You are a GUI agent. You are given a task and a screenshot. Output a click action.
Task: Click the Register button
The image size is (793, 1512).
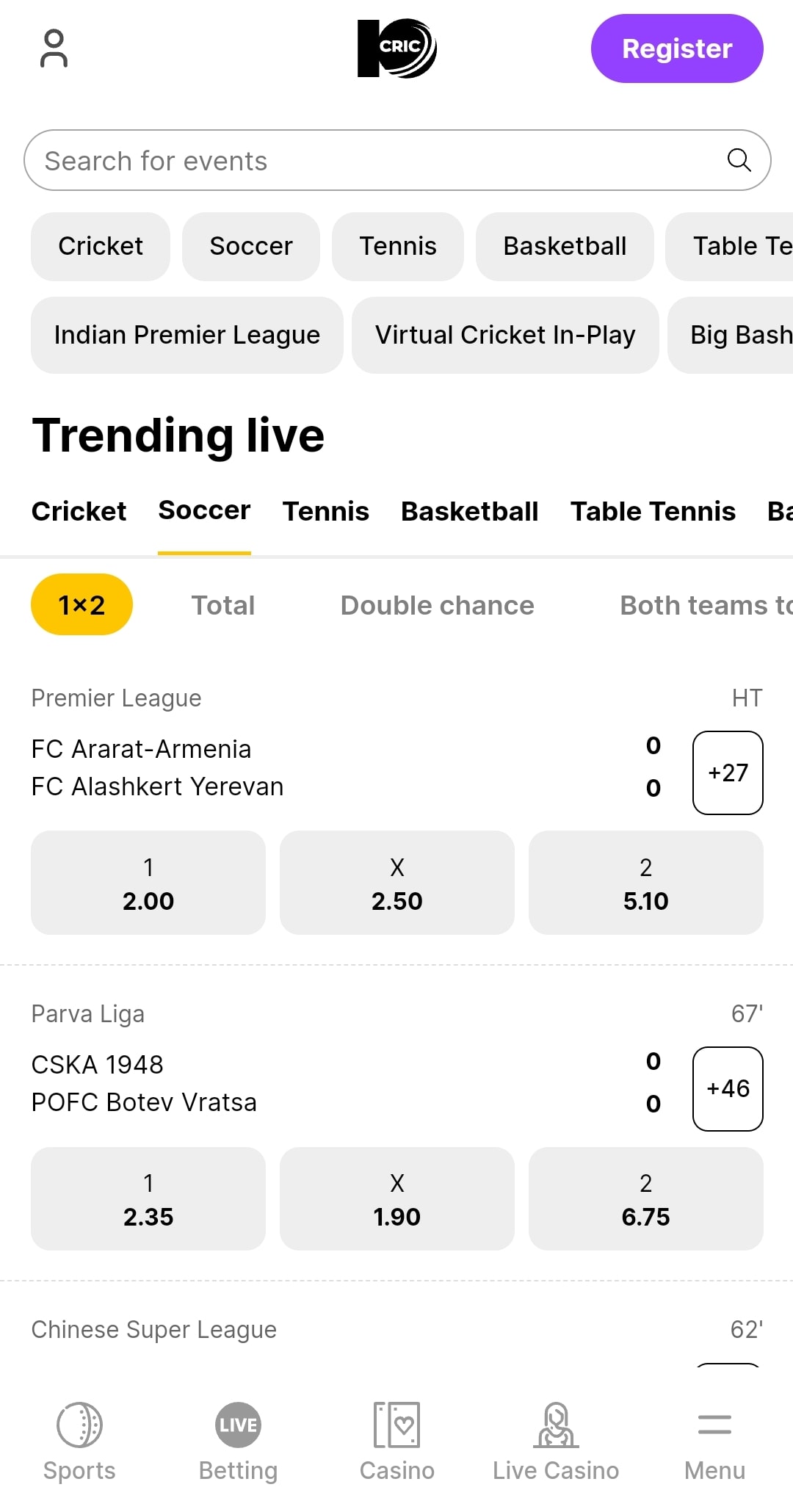(676, 48)
